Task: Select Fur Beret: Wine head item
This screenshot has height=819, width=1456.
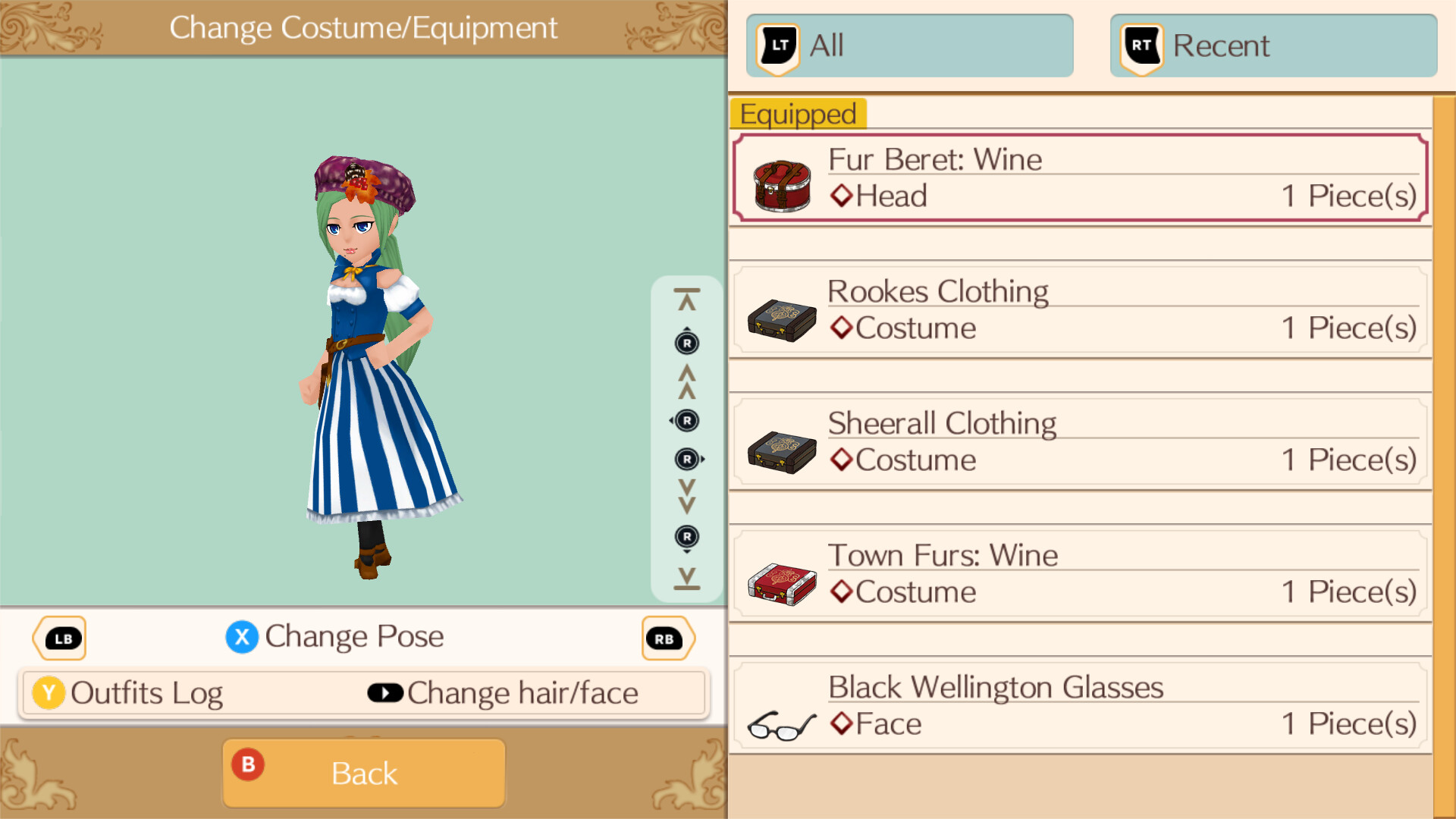Action: 1080,178
